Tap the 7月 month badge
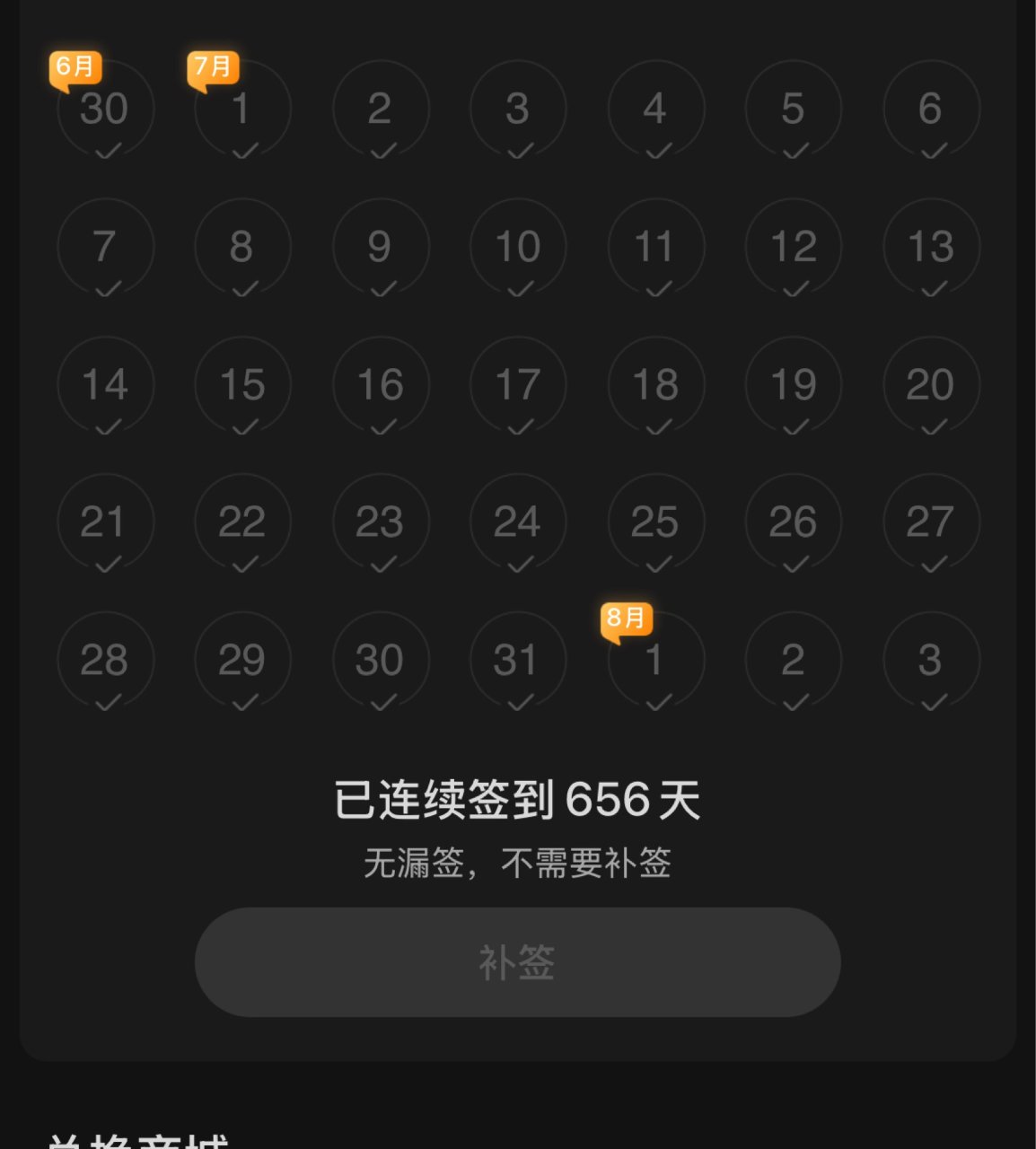Viewport: 1036px width, 1149px height. coord(215,66)
